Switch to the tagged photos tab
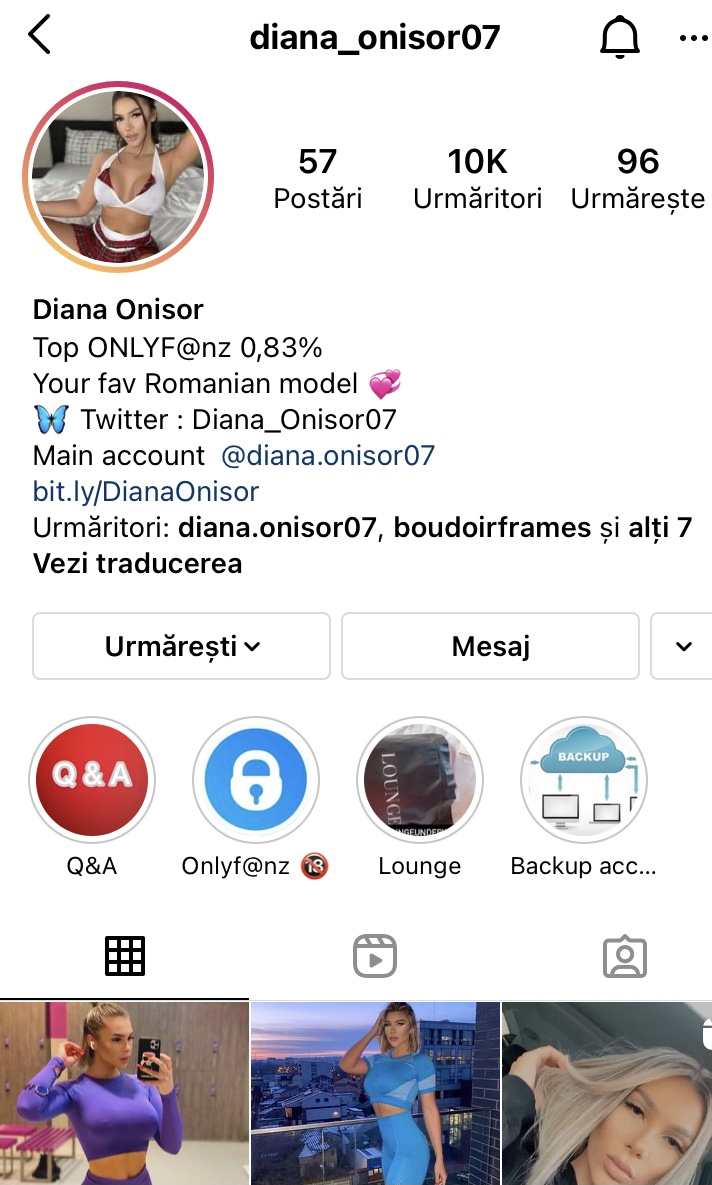This screenshot has height=1185, width=712. pyautogui.click(x=625, y=956)
